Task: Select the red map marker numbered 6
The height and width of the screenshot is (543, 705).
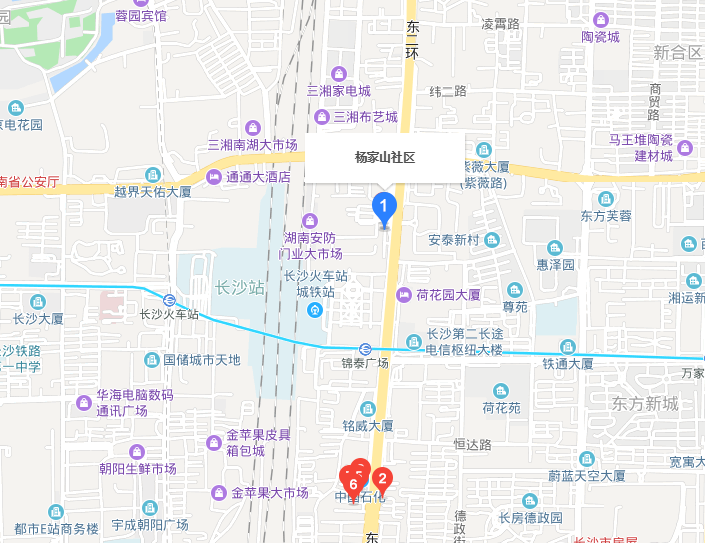Action: click(353, 484)
